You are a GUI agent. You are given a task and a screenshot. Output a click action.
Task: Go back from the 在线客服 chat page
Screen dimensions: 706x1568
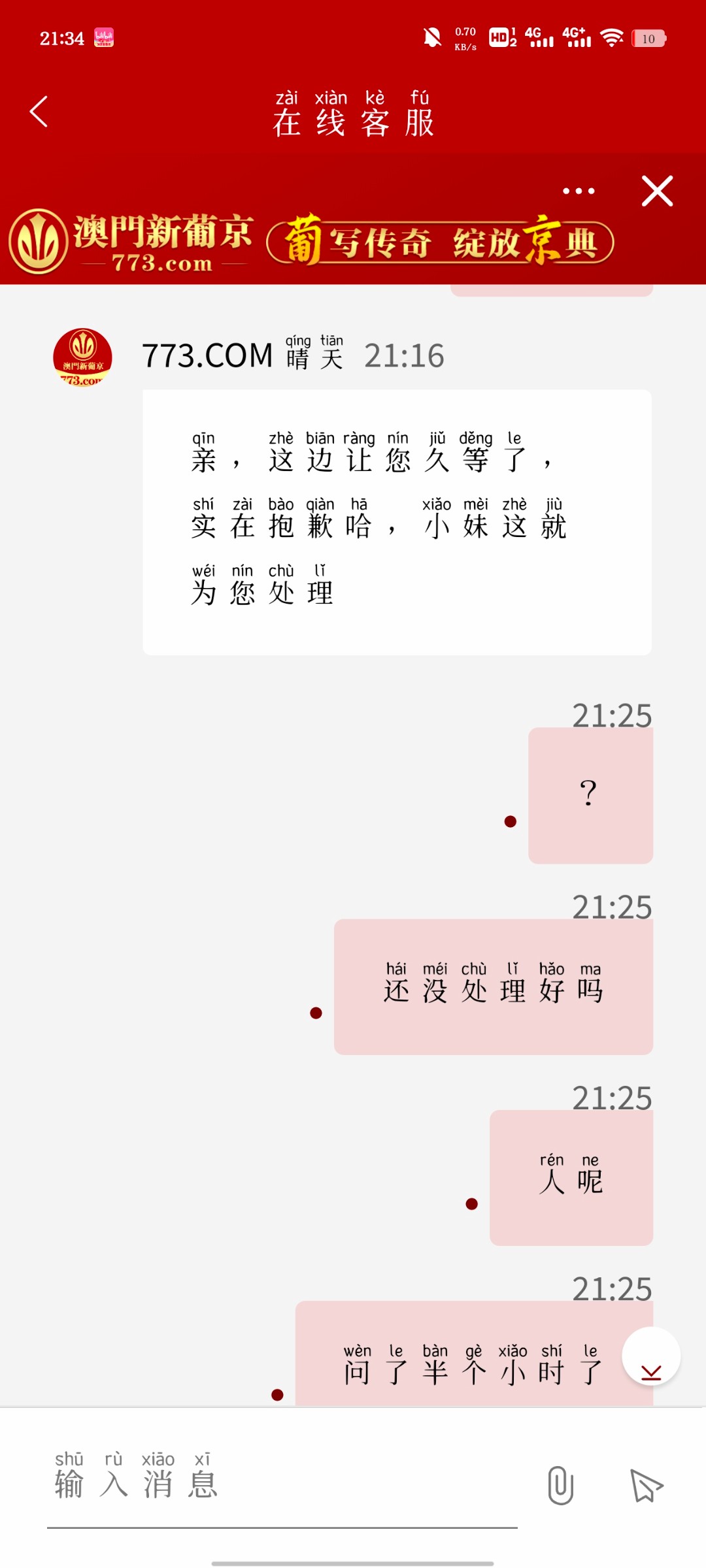coord(39,112)
